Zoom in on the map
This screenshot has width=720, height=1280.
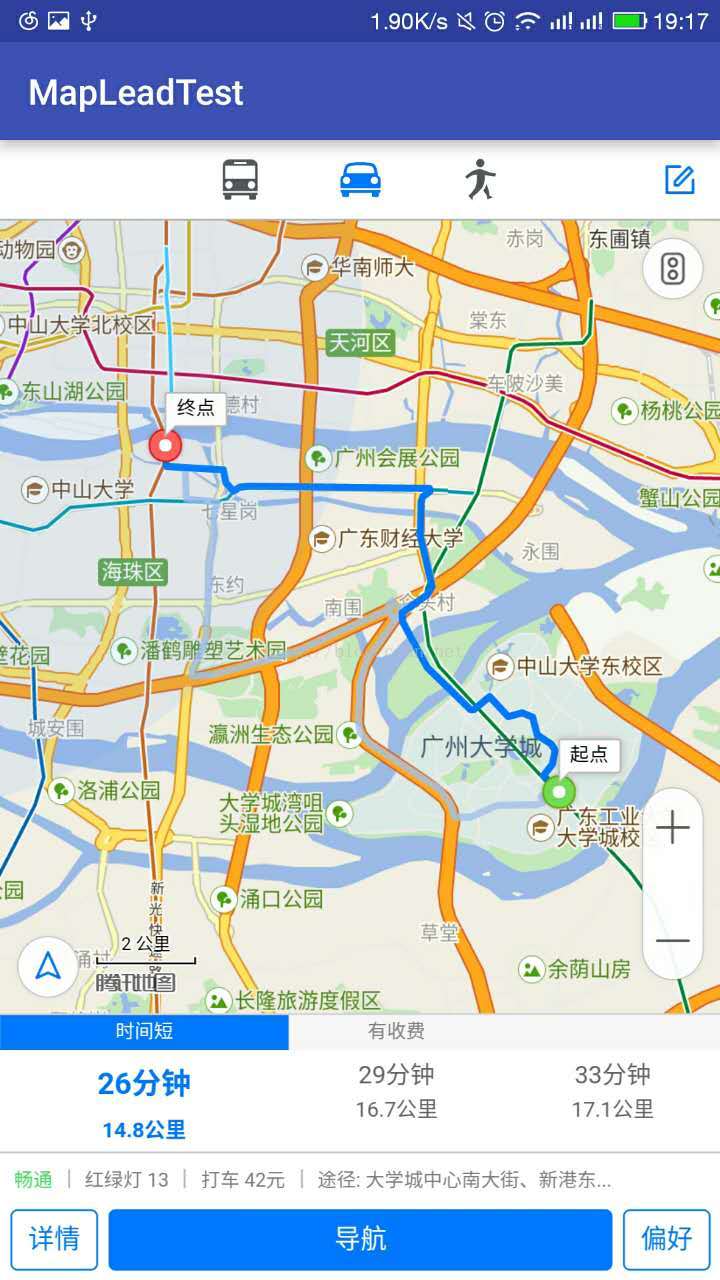coord(673,828)
